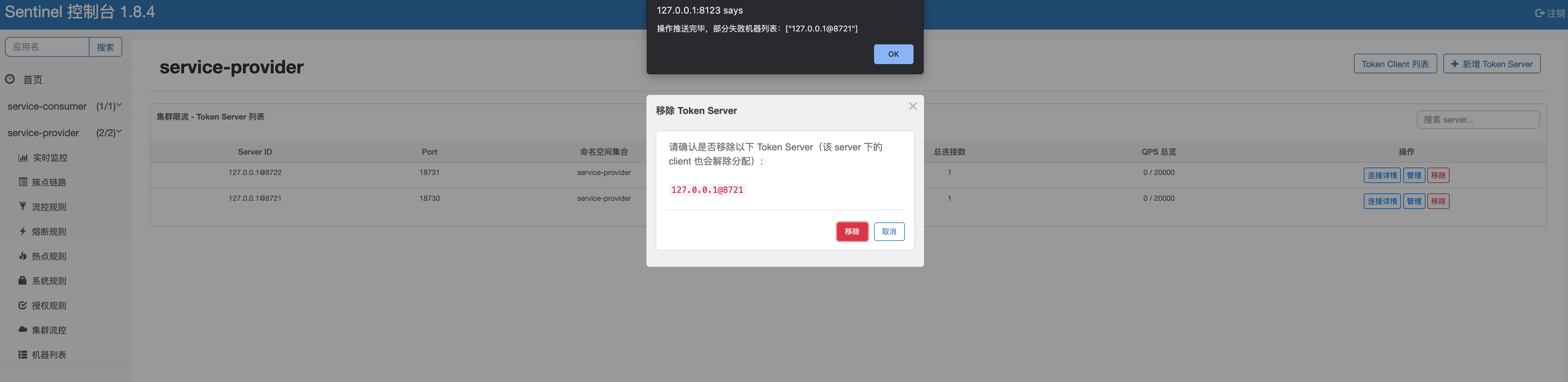
Task: Click 管理 for server 127.0.0.1@8721
Action: coord(1413,201)
